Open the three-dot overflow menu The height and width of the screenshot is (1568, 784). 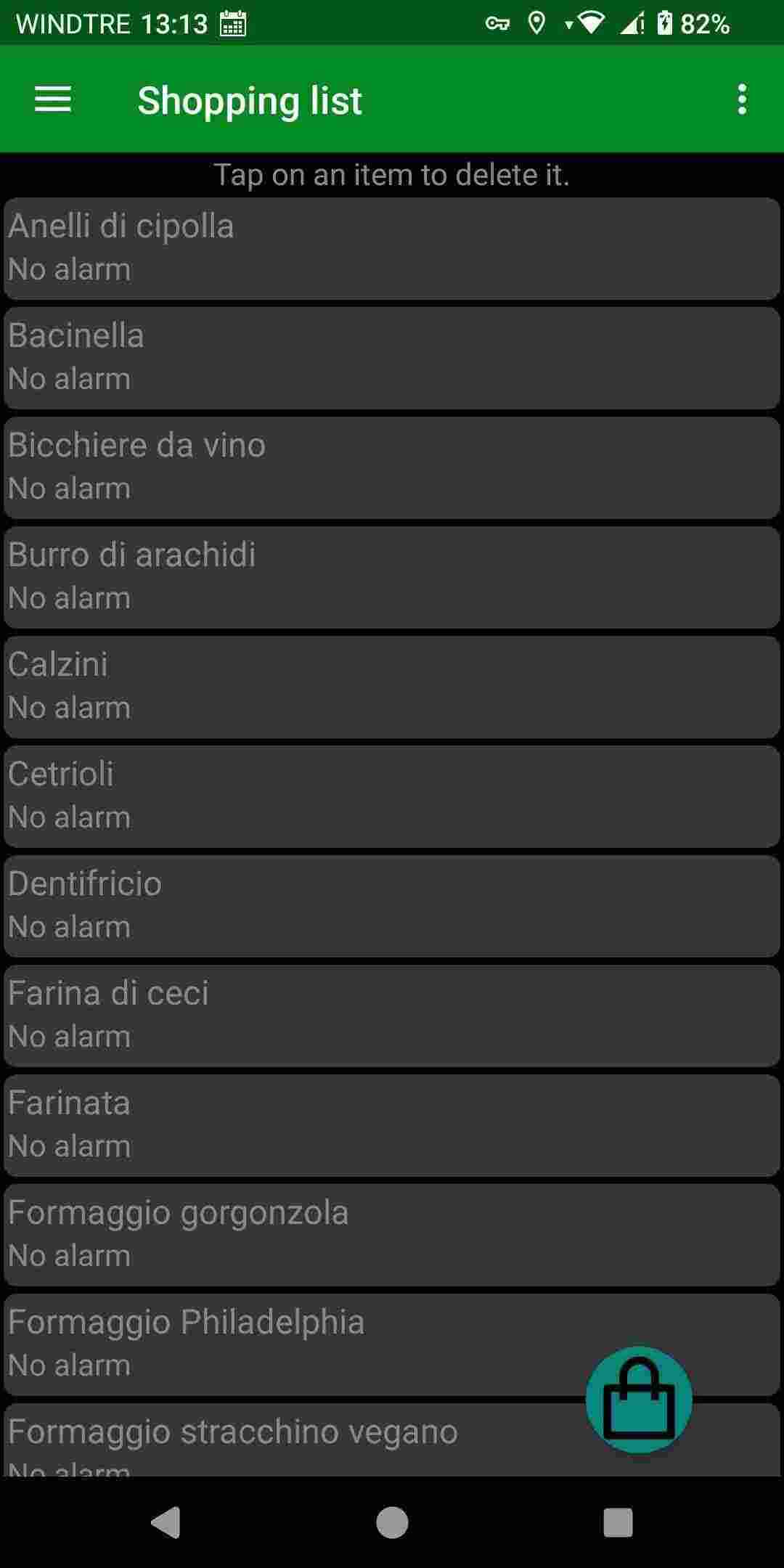pos(741,99)
